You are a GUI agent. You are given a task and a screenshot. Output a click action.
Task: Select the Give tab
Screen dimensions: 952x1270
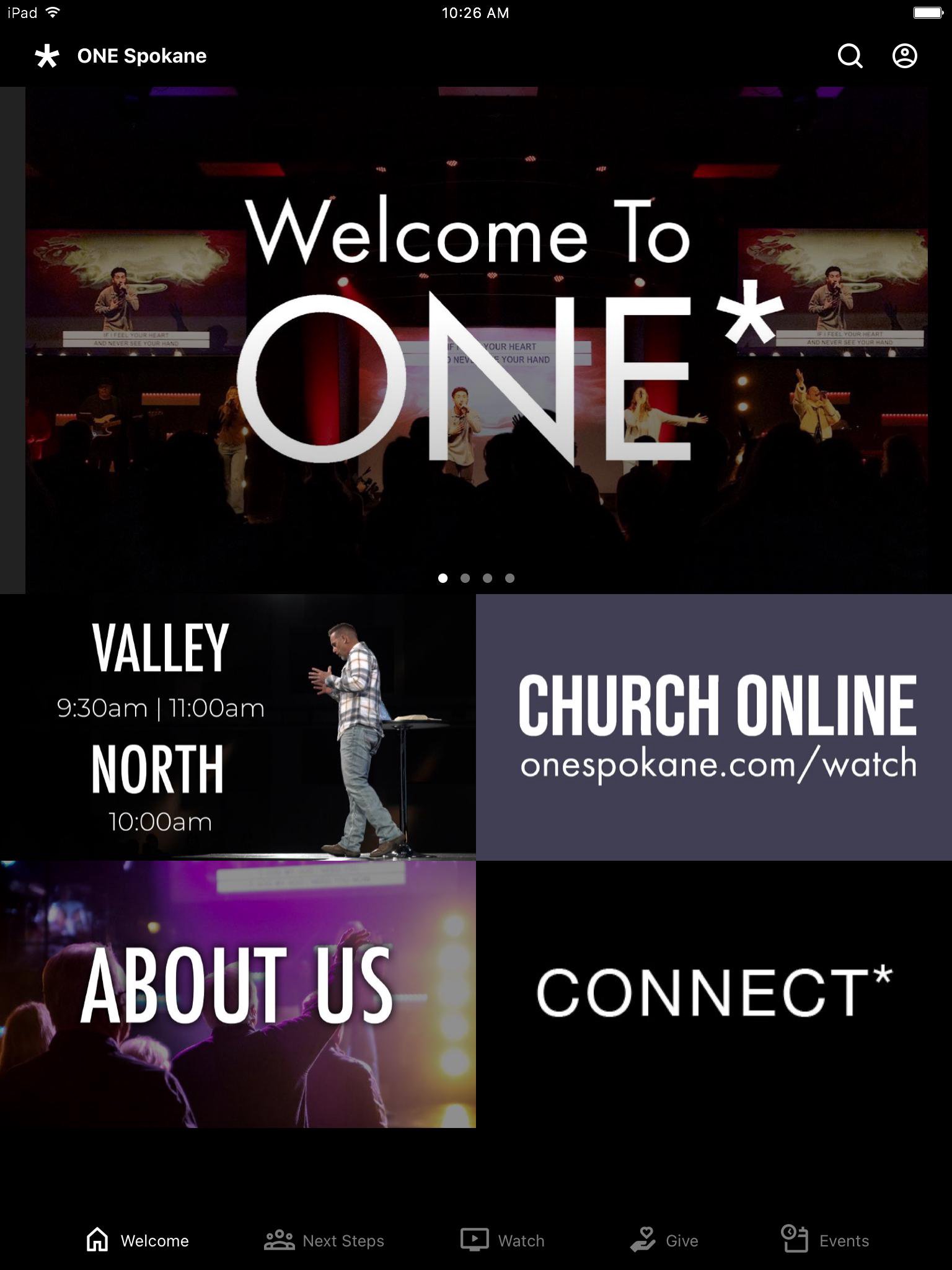pos(664,1240)
